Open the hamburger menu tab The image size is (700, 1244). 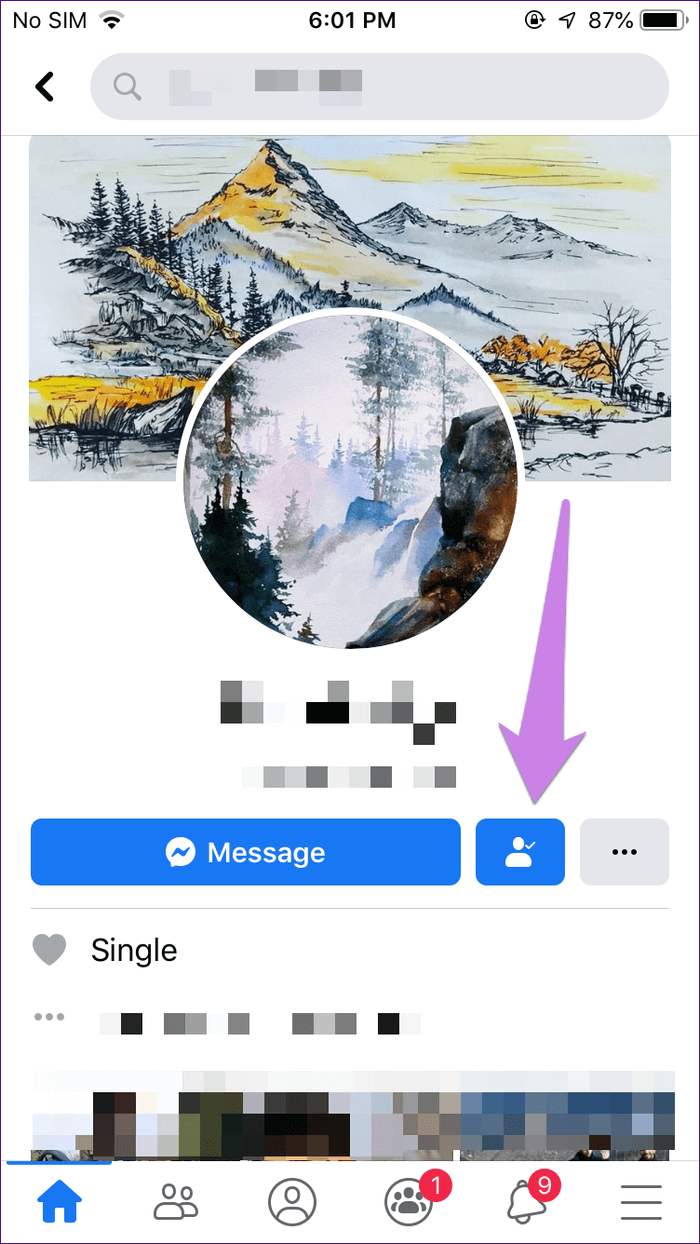pyautogui.click(x=642, y=1203)
